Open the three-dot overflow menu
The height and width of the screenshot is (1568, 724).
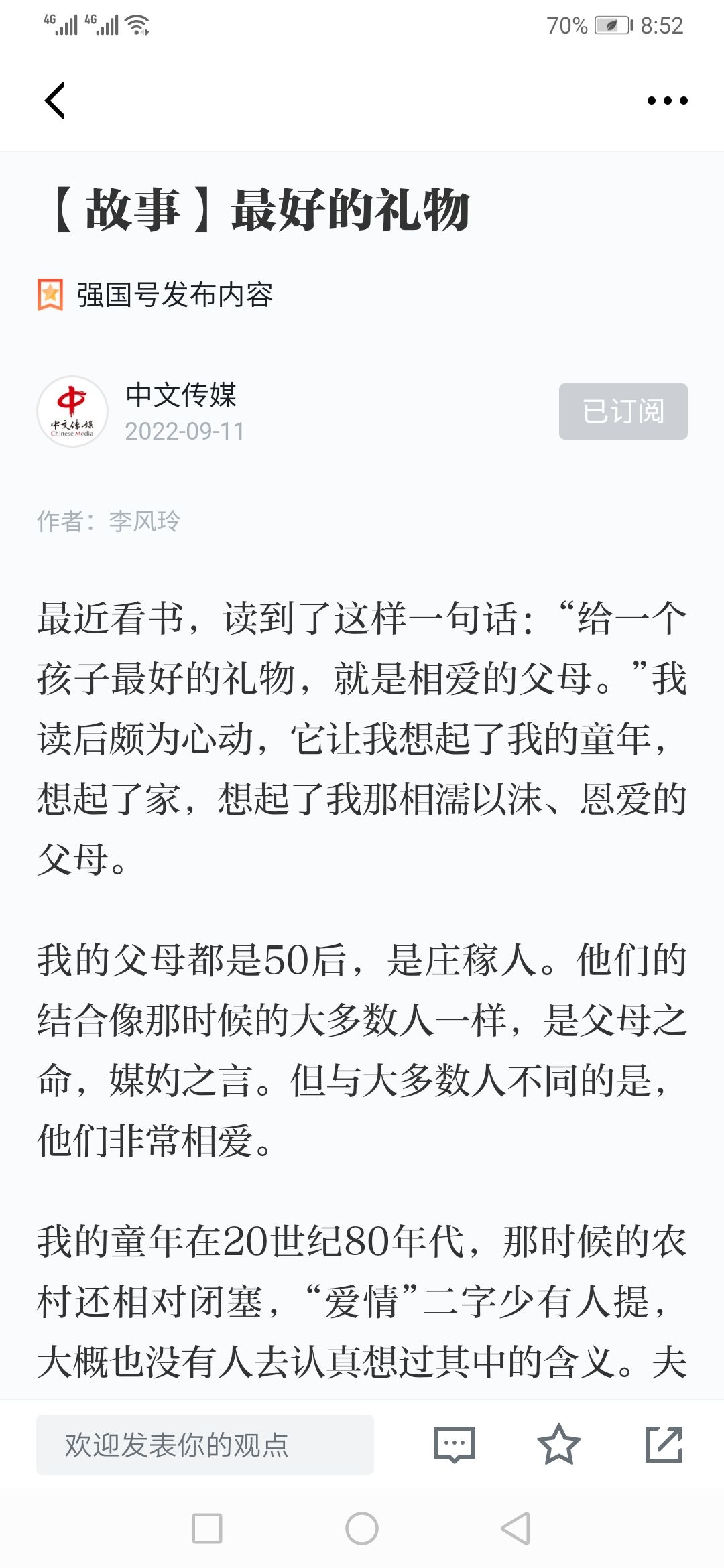(x=667, y=101)
